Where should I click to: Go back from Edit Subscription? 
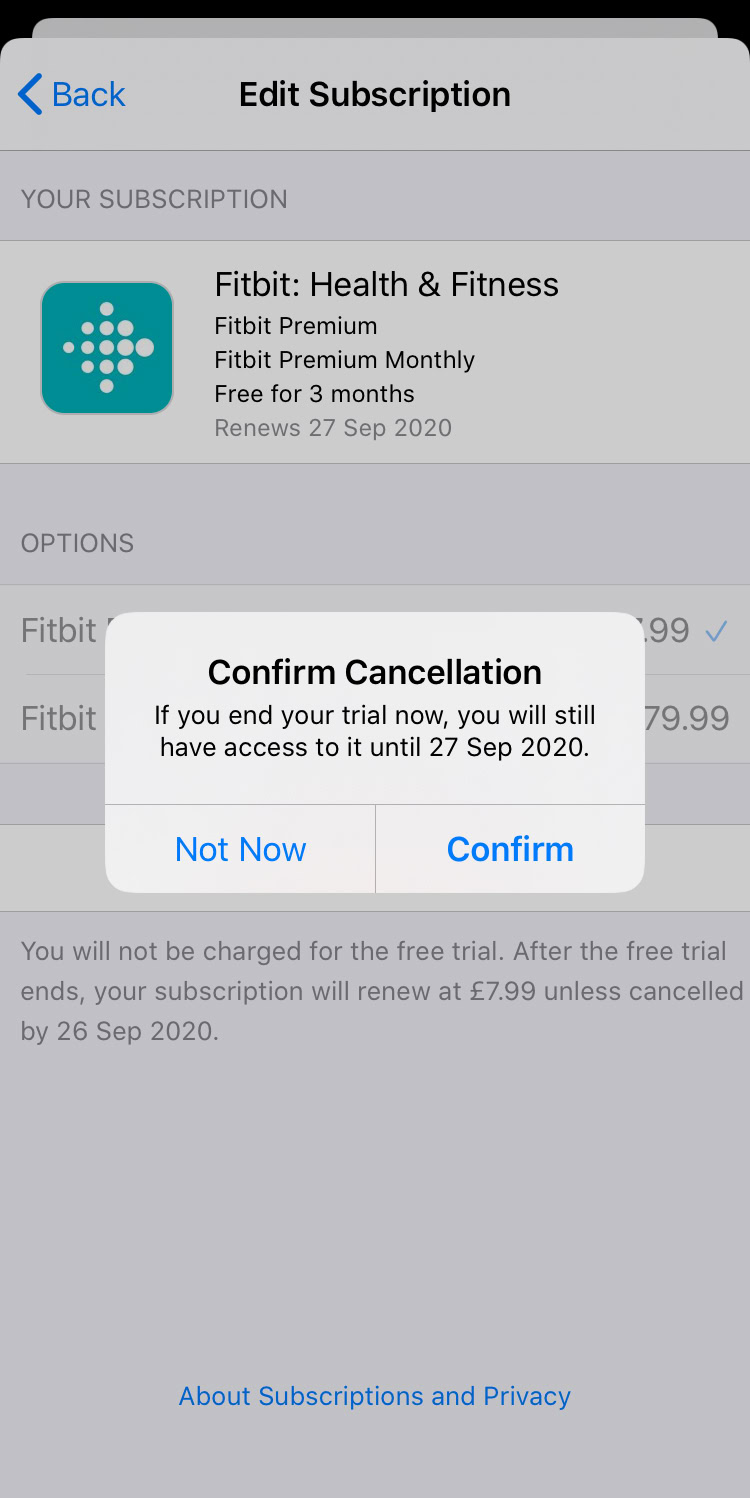[x=72, y=94]
